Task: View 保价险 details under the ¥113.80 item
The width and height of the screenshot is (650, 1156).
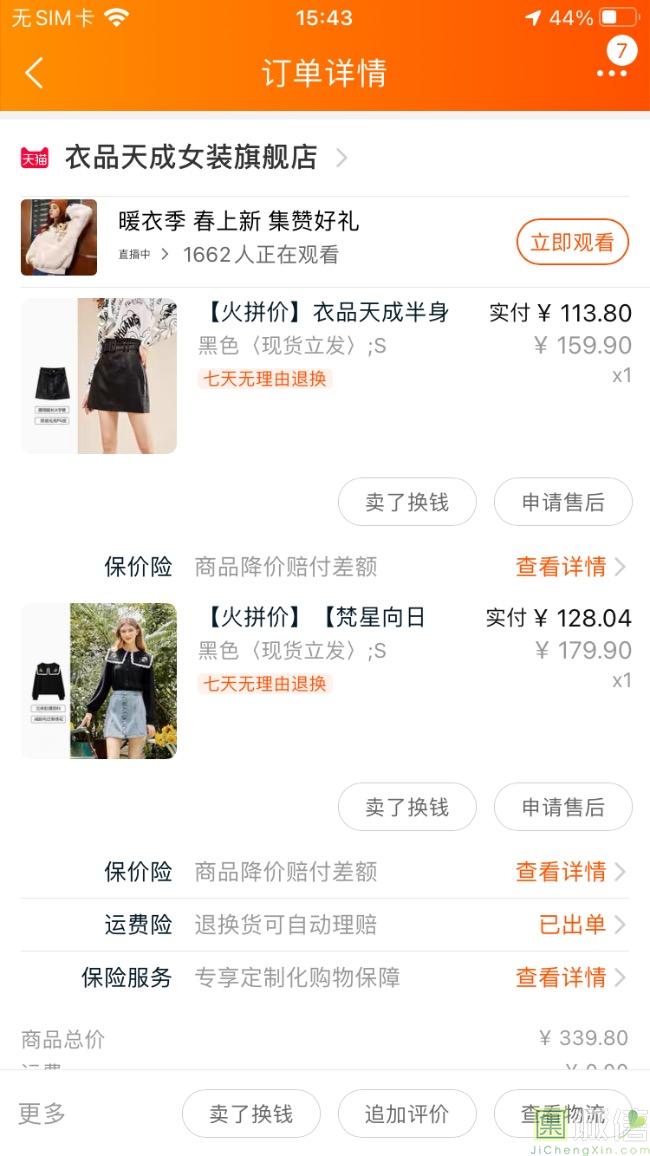Action: click(569, 567)
